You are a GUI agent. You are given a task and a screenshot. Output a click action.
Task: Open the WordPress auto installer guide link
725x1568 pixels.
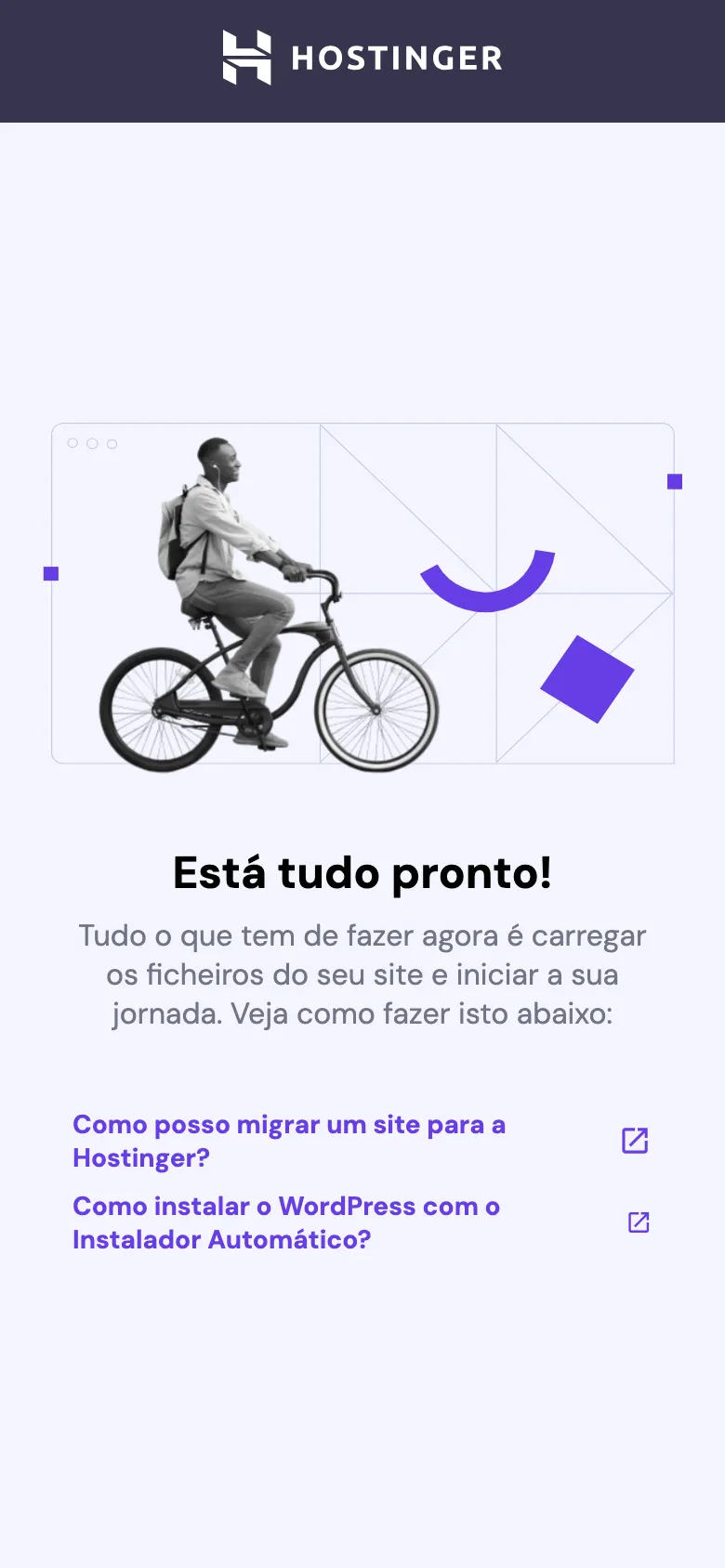pos(361,1222)
